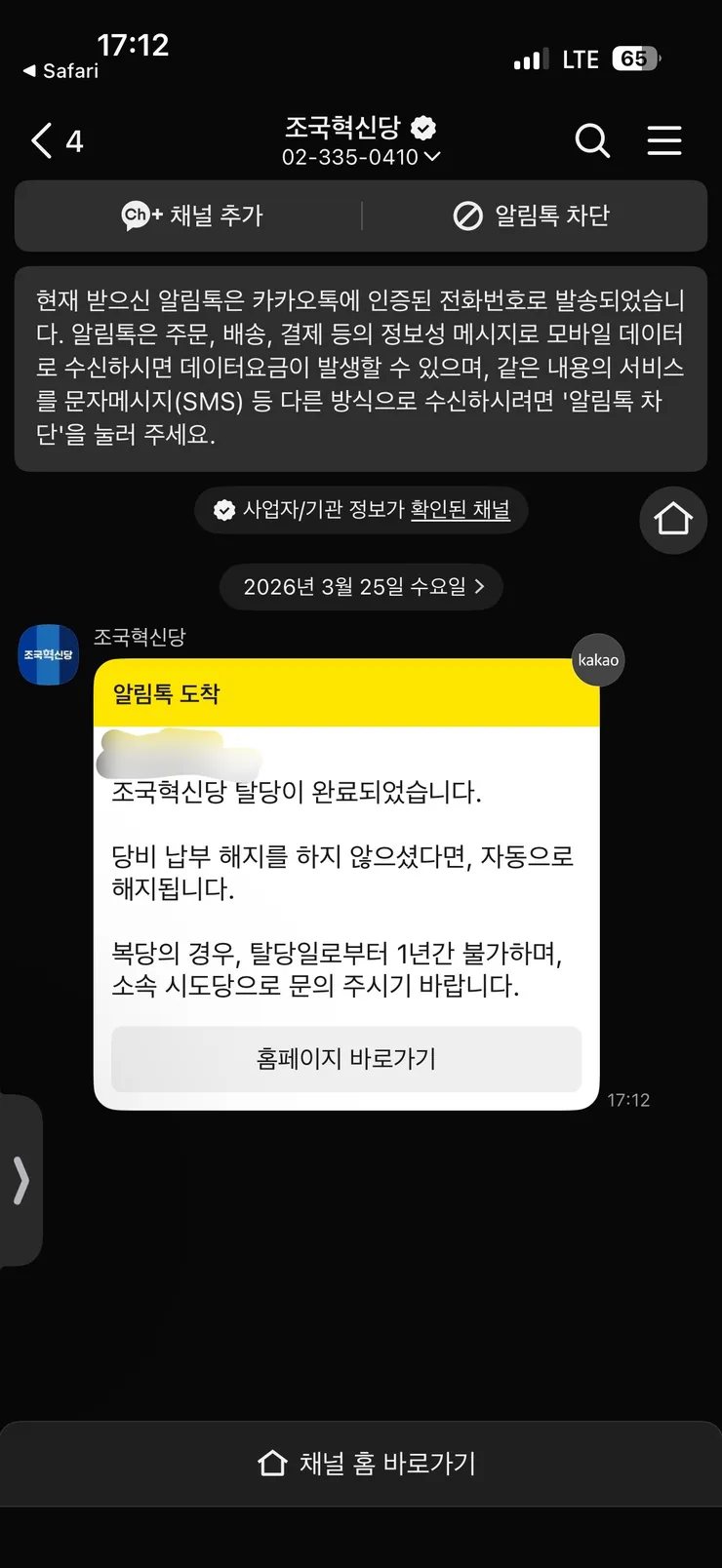Image resolution: width=722 pixels, height=1568 pixels.
Task: Open search in this chat
Action: coord(592,141)
